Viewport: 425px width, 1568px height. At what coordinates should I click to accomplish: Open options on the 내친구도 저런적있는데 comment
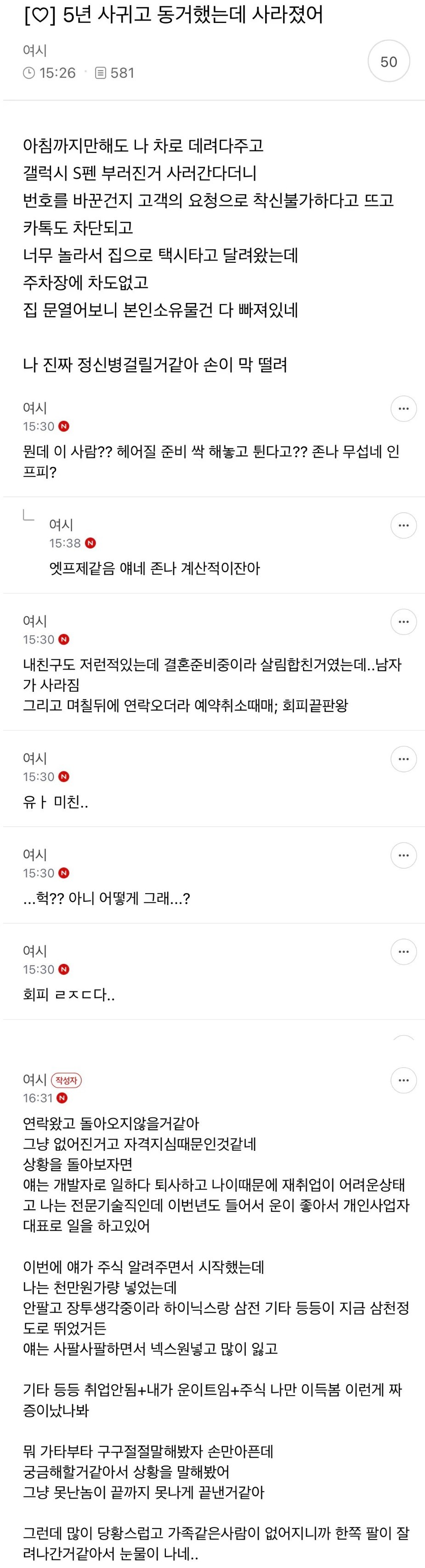point(403,622)
